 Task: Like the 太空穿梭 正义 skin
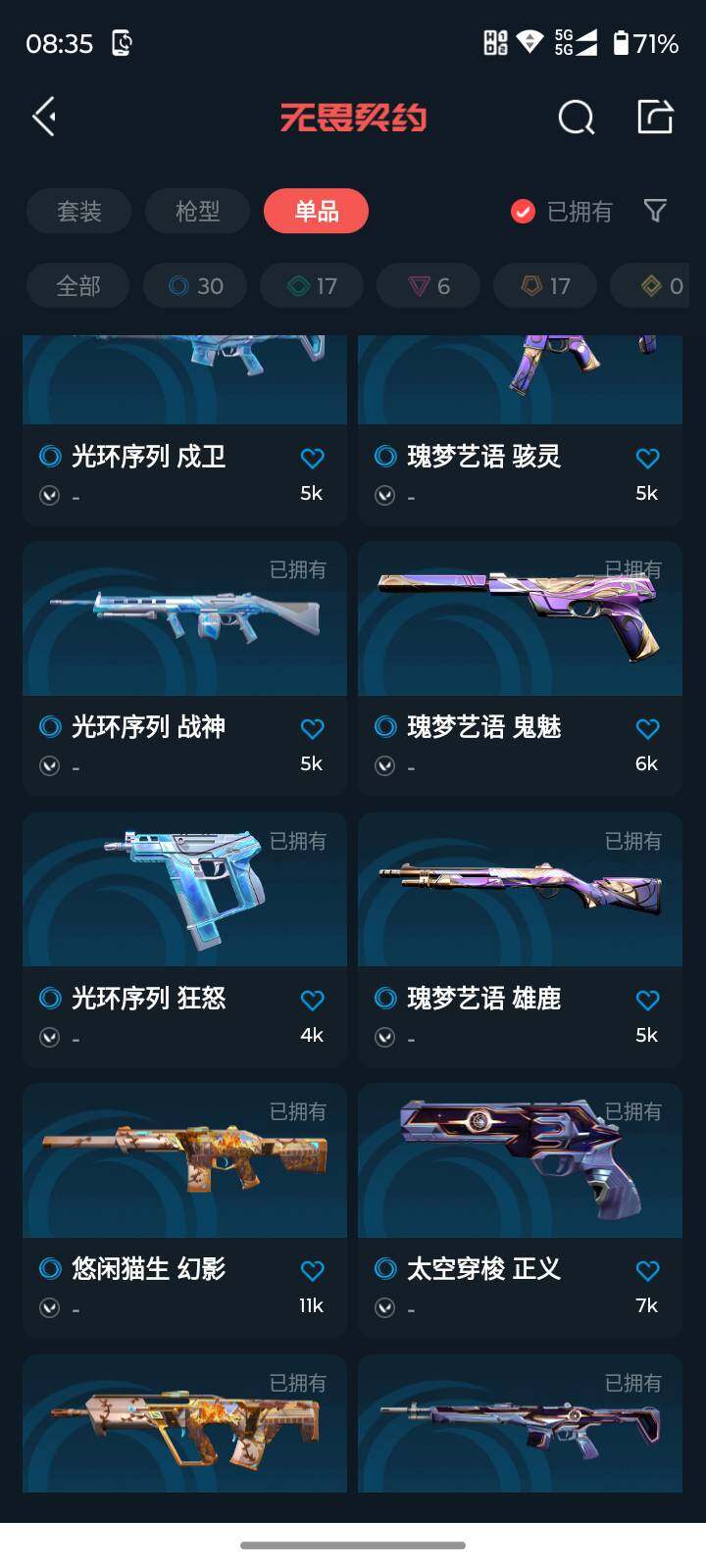pyautogui.click(x=647, y=1271)
